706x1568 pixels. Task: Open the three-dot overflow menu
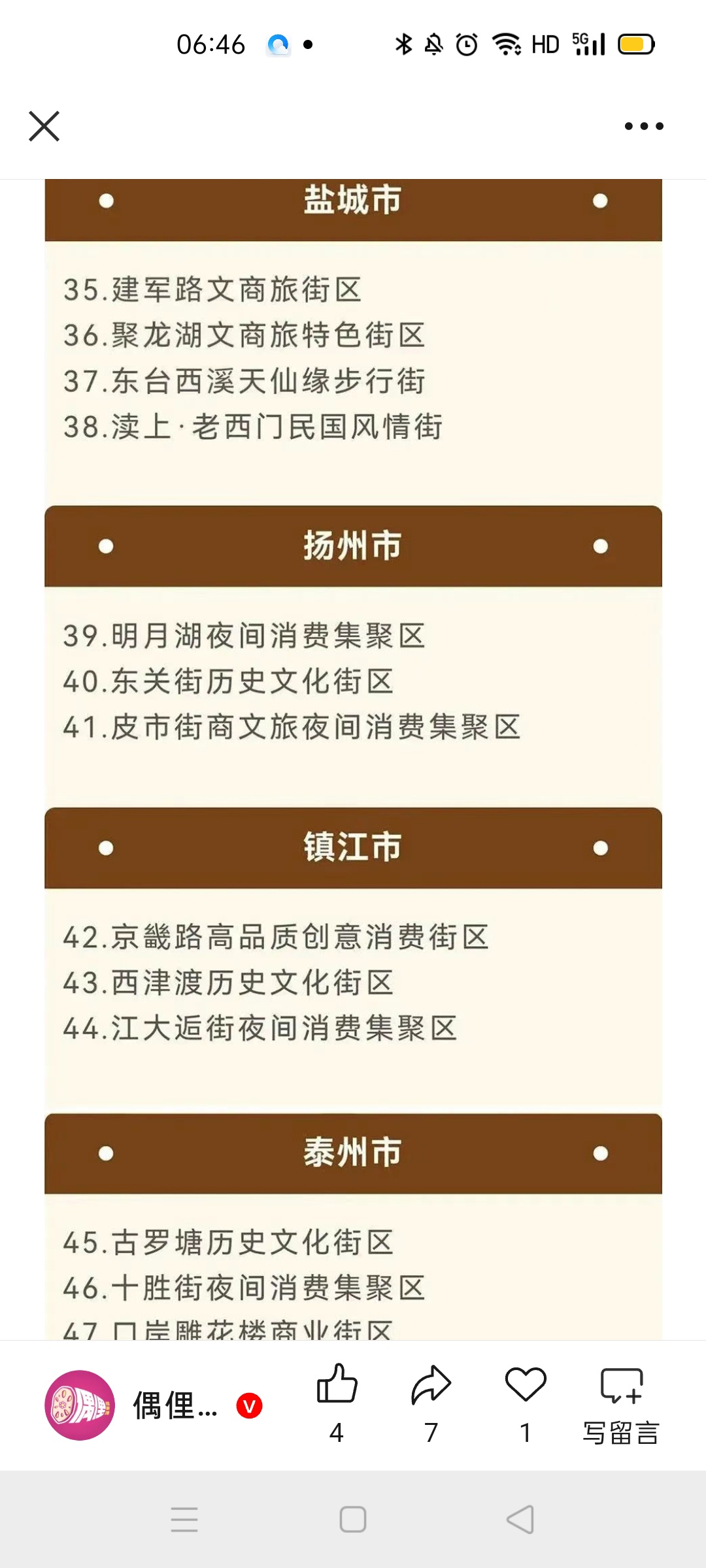pos(644,126)
